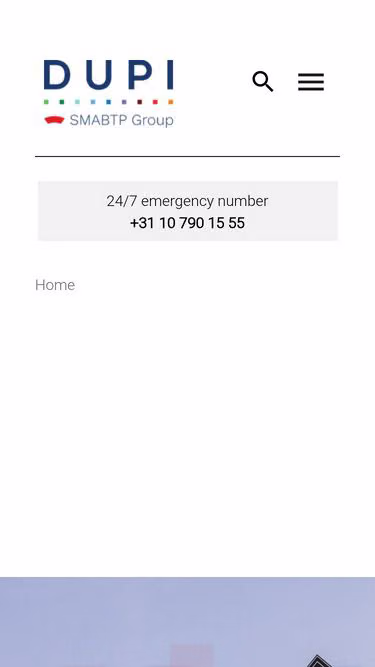The height and width of the screenshot is (667, 375).
Task: Open the search magnifier icon
Action: click(263, 82)
